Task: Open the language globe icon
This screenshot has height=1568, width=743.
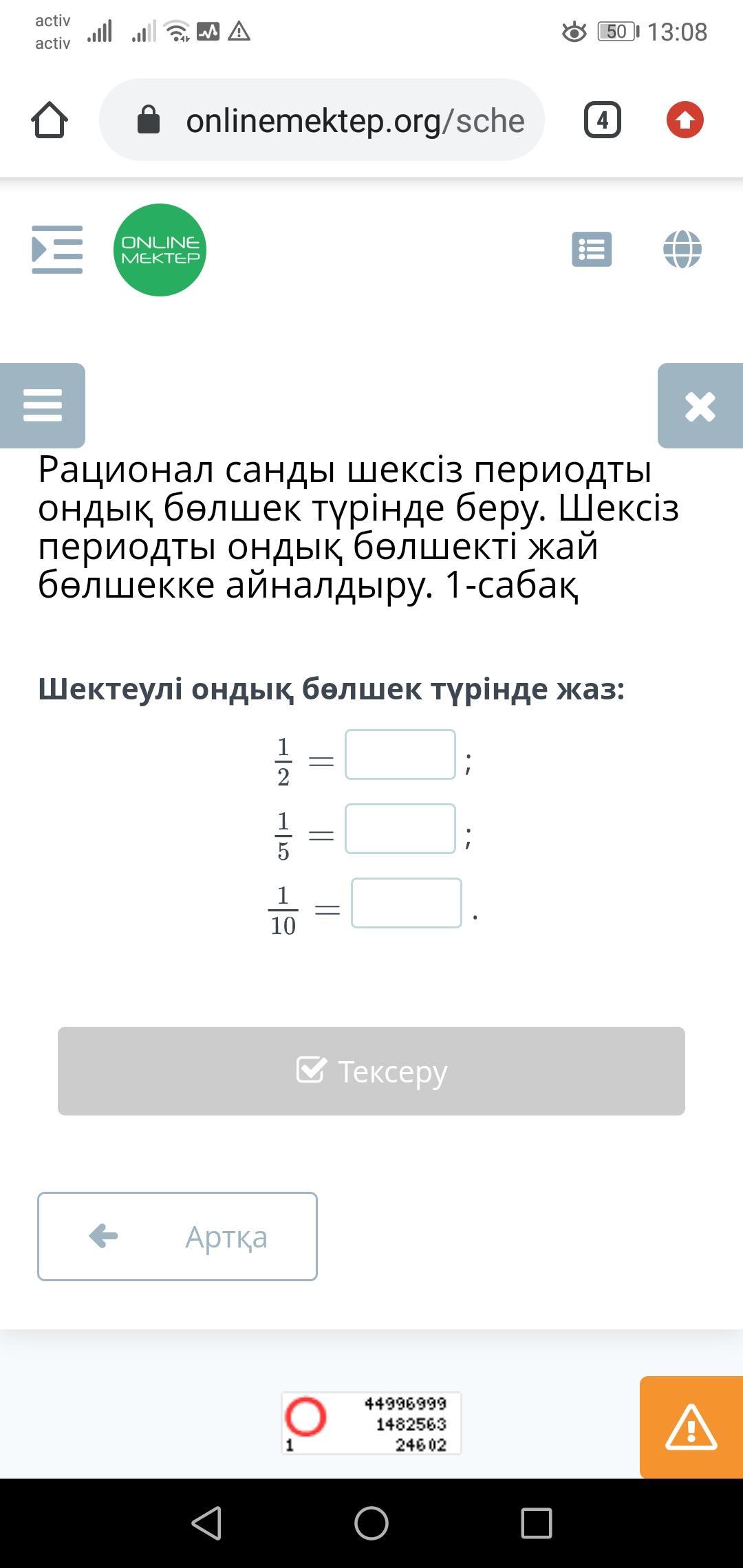Action: 682,249
